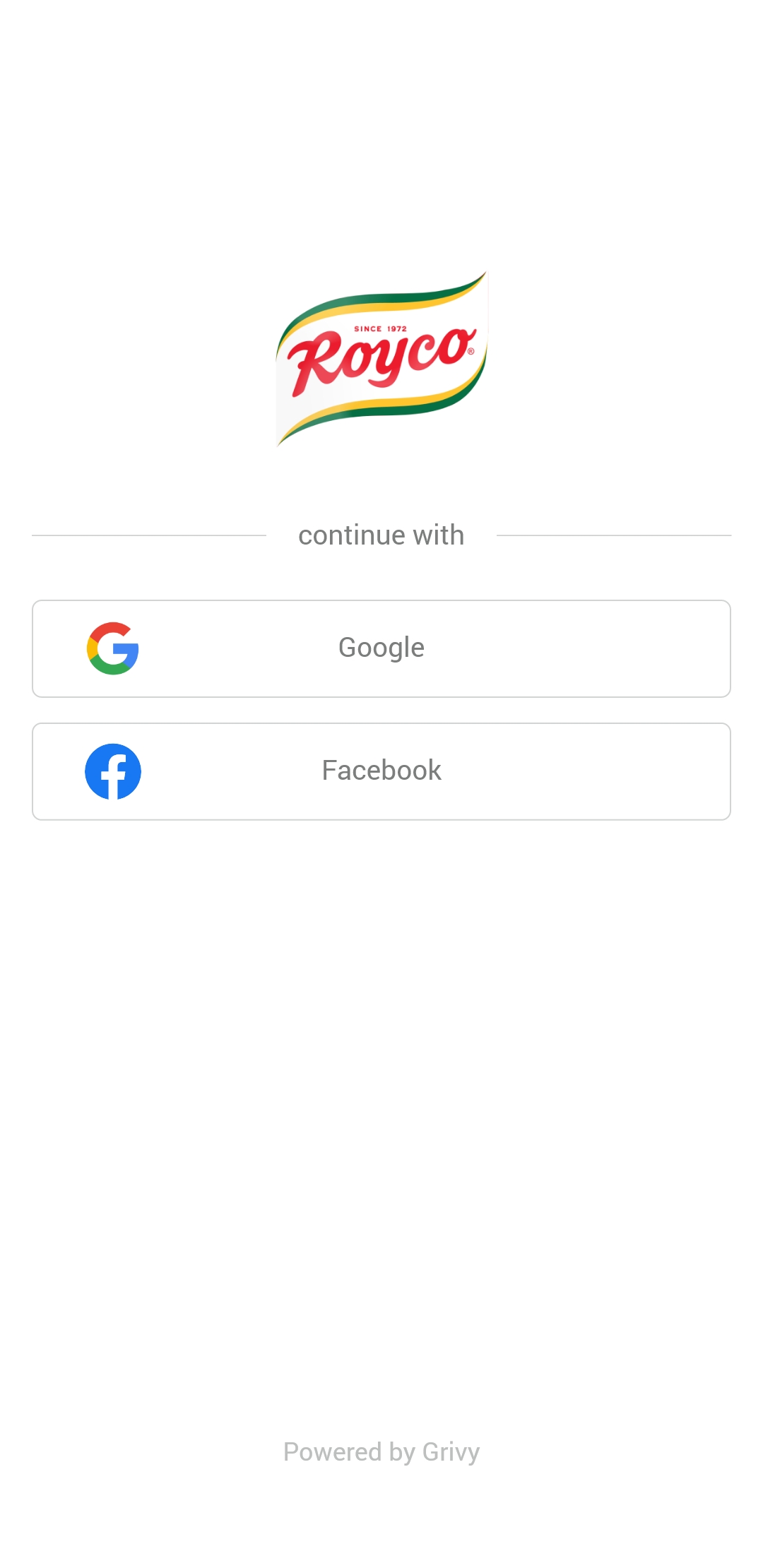Continue with Facebook login
763x1568 pixels.
381,771
